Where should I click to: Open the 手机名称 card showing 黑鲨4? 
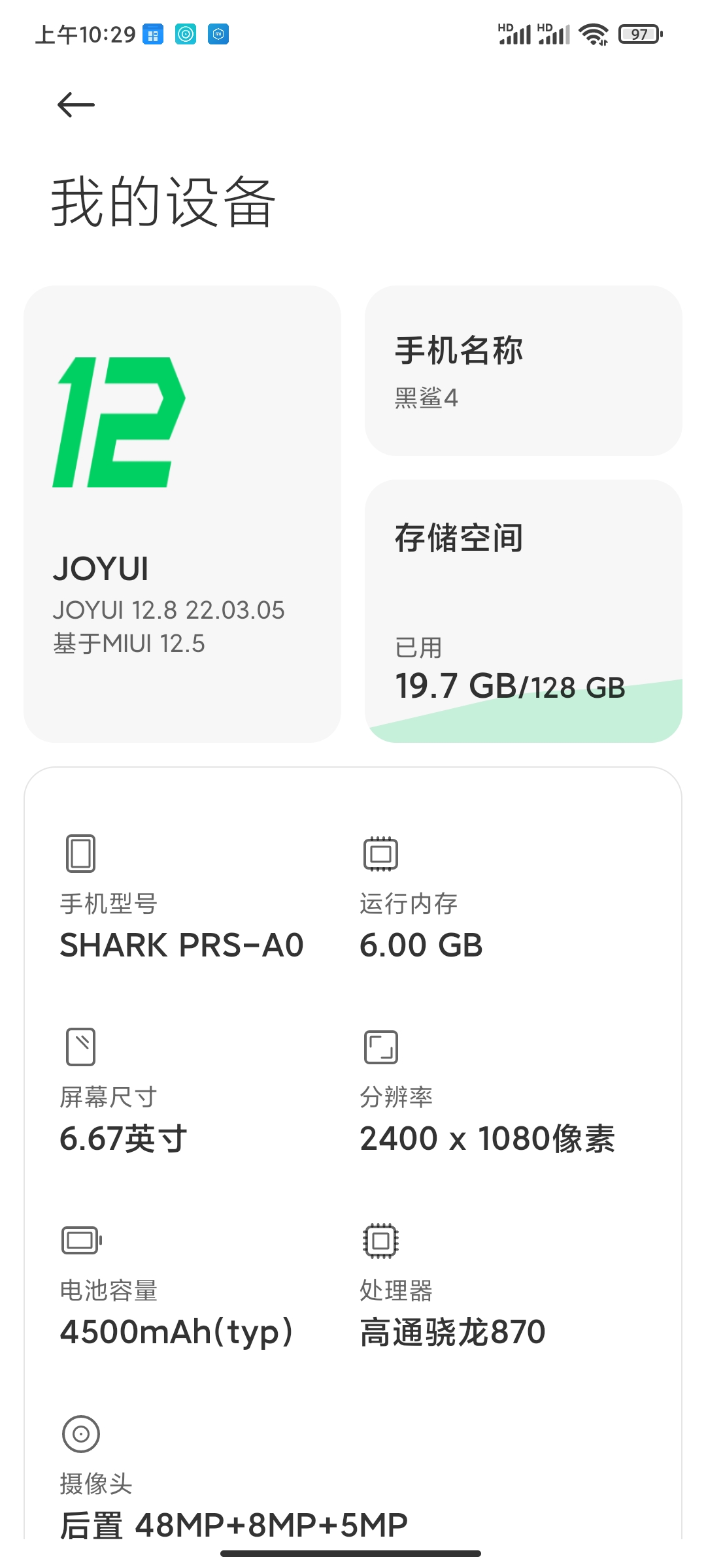click(x=524, y=370)
